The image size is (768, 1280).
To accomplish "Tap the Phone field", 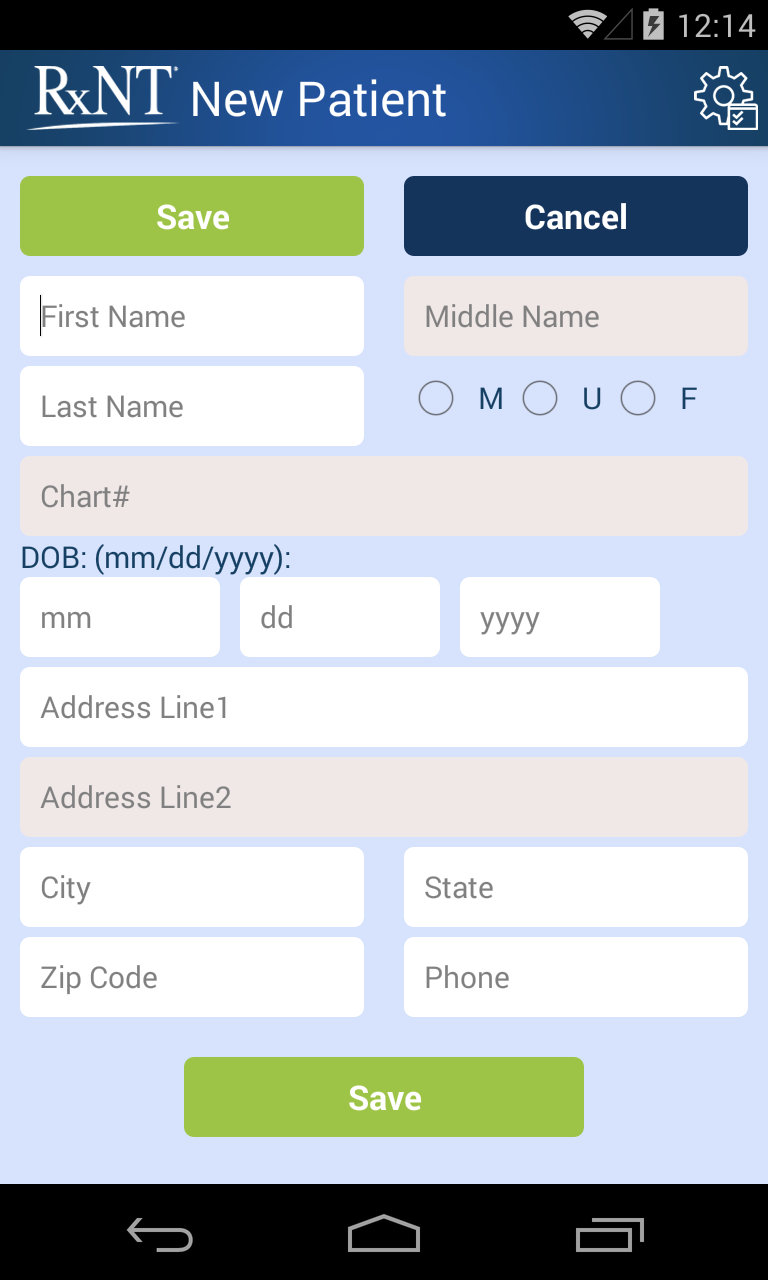I will pos(576,977).
